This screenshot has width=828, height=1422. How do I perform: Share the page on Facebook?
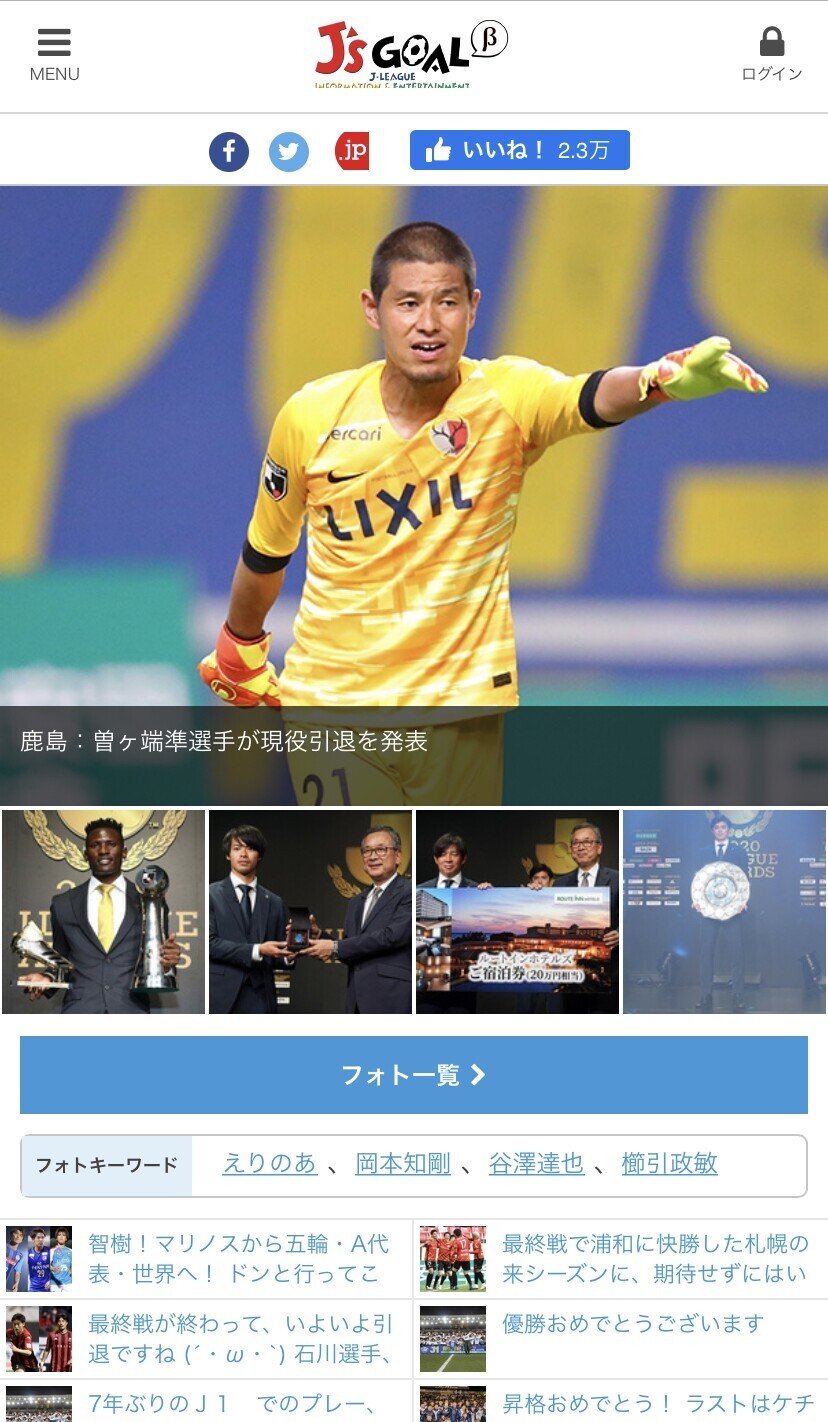pos(229,151)
